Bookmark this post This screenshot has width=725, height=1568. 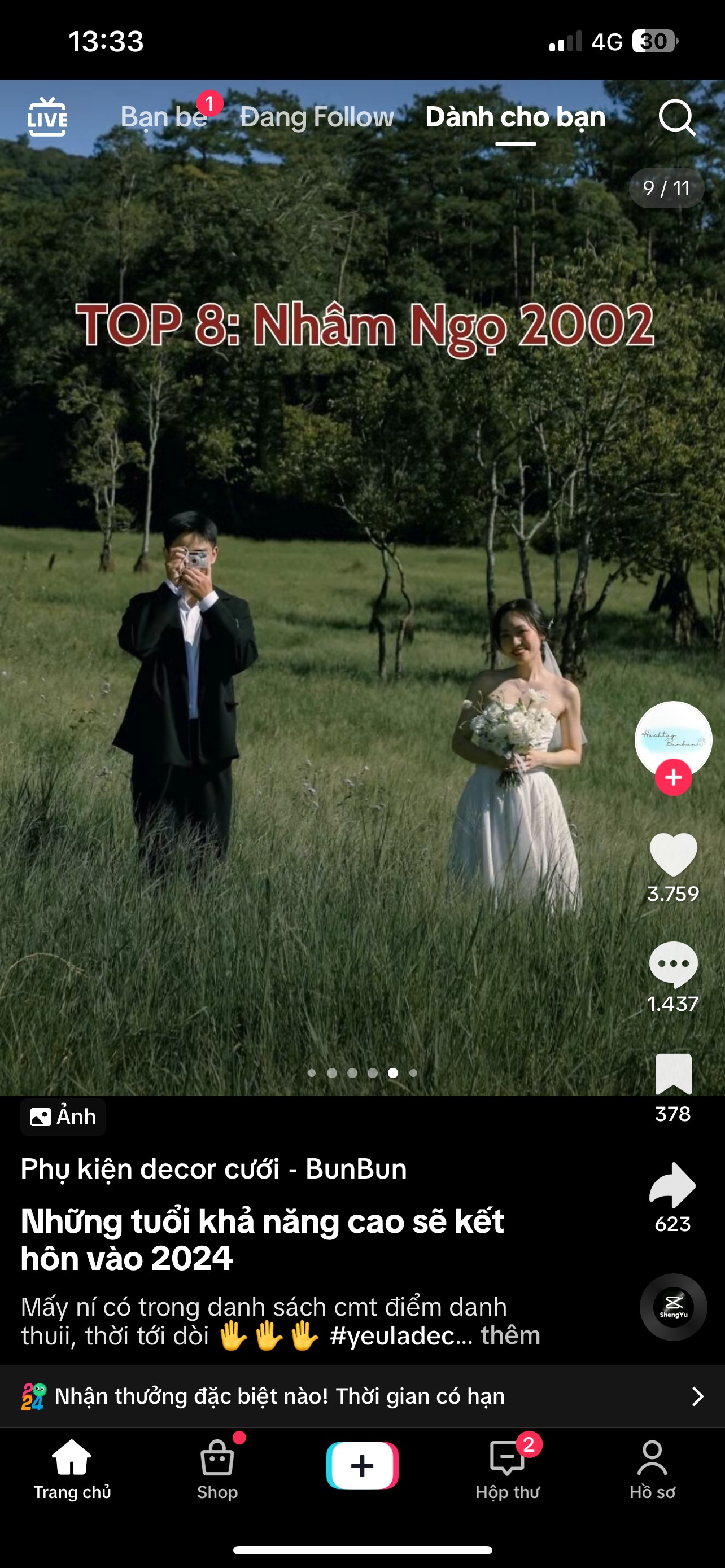[672, 1074]
